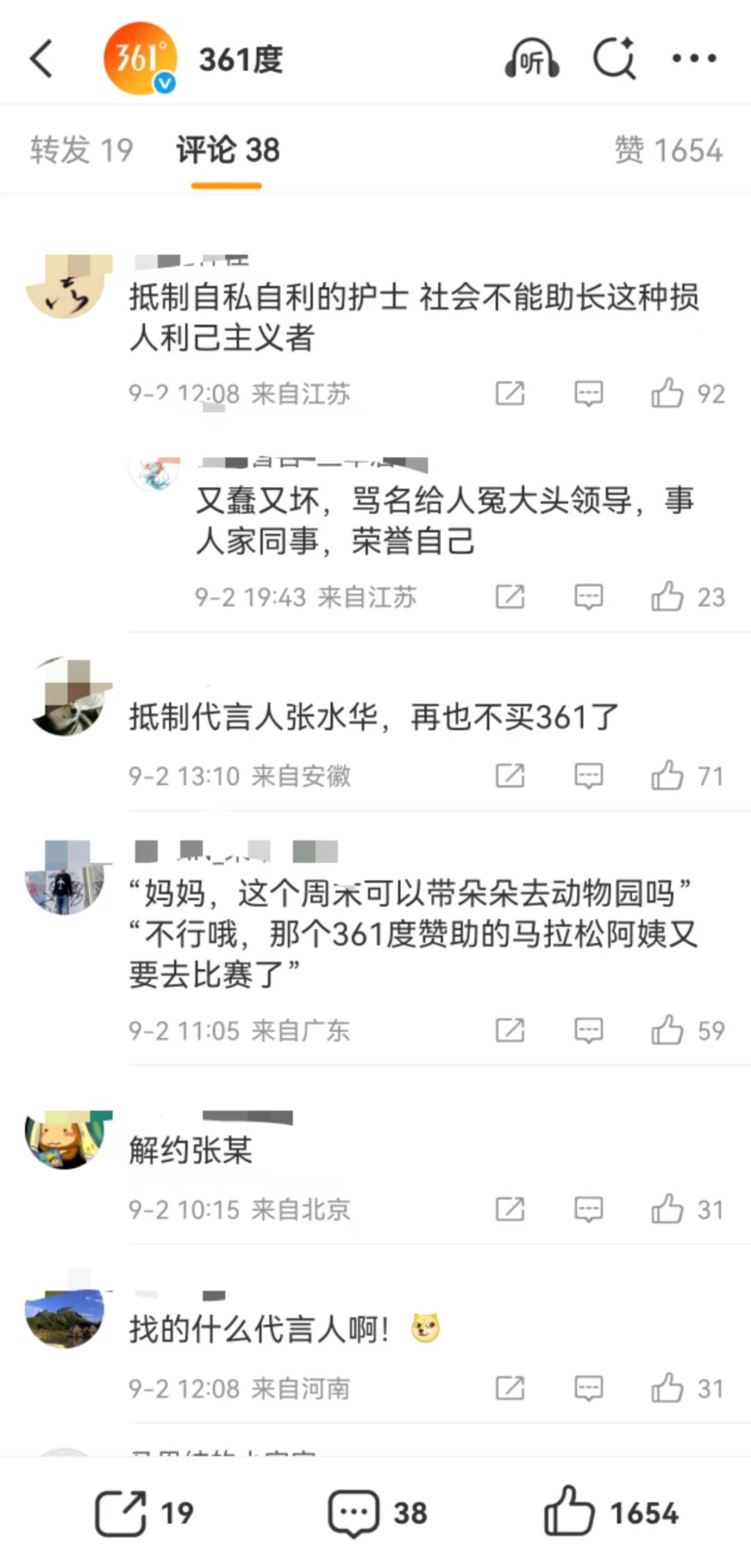This screenshot has height=1568, width=751.
Task: Forward the 找的什么代言人啊 comment
Action: (x=510, y=1388)
